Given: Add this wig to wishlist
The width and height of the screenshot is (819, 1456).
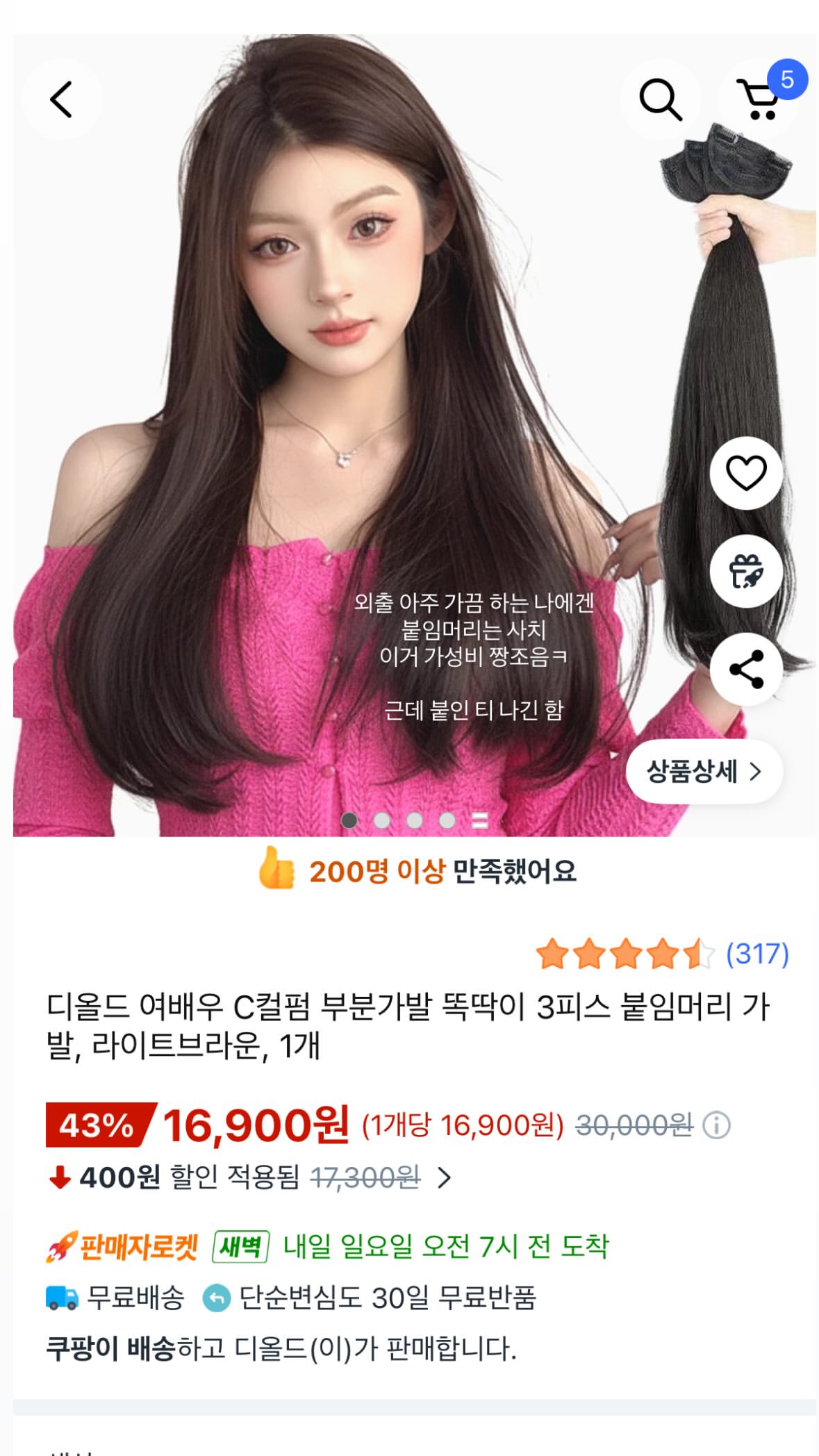Looking at the screenshot, I should pyautogui.click(x=746, y=473).
